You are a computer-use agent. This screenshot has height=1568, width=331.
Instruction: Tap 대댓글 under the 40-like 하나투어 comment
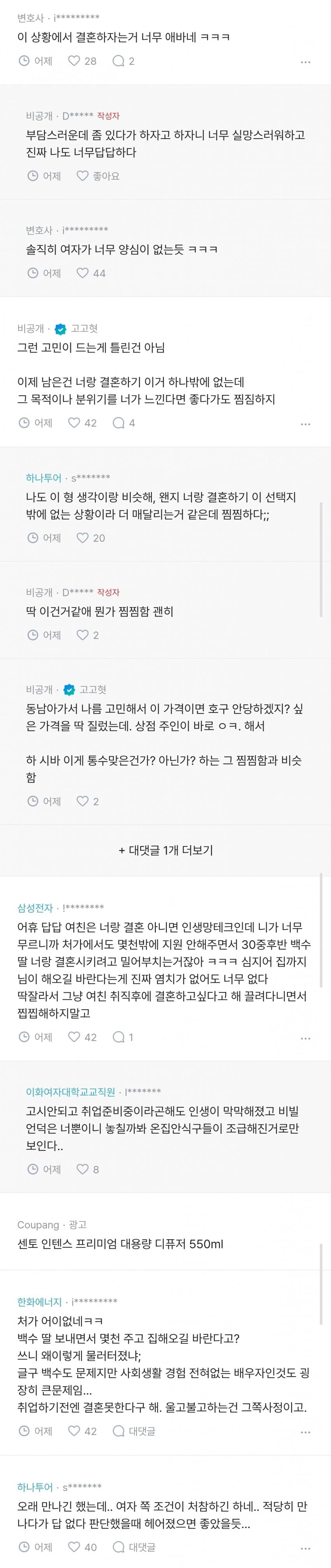tap(135, 1547)
